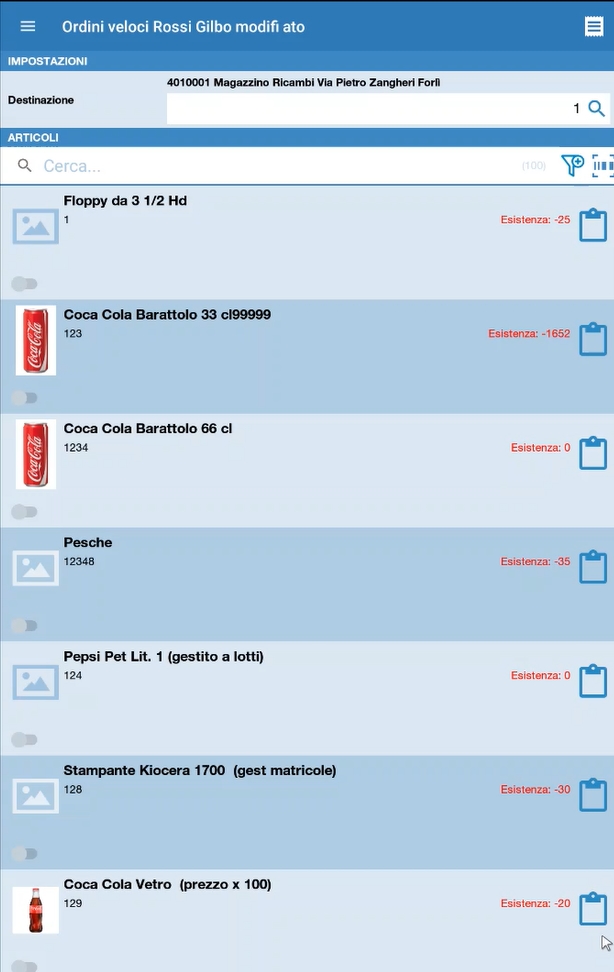Toggle the switch under Stampante Kiocera 1700
This screenshot has height=972, width=614.
pos(25,854)
